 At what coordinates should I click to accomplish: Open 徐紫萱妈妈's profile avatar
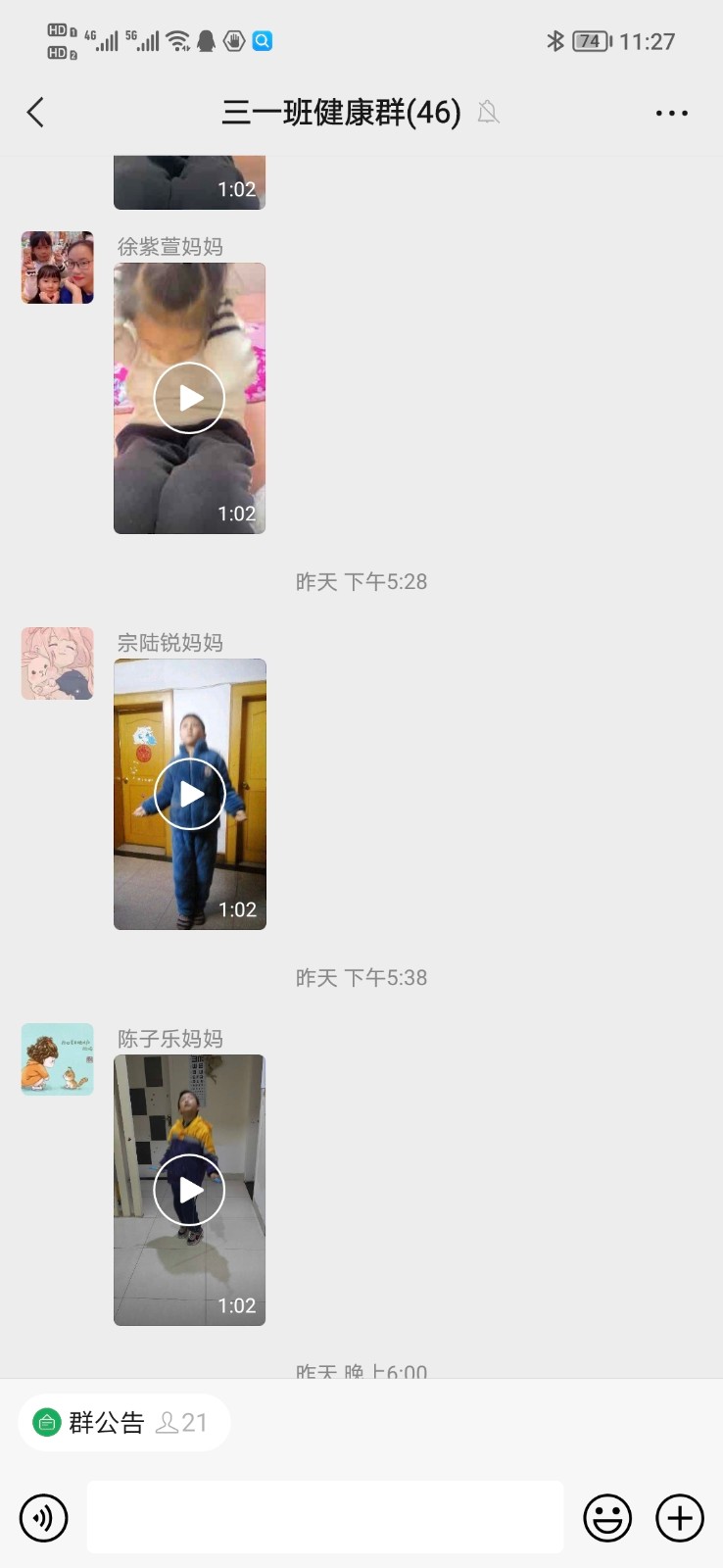click(58, 268)
